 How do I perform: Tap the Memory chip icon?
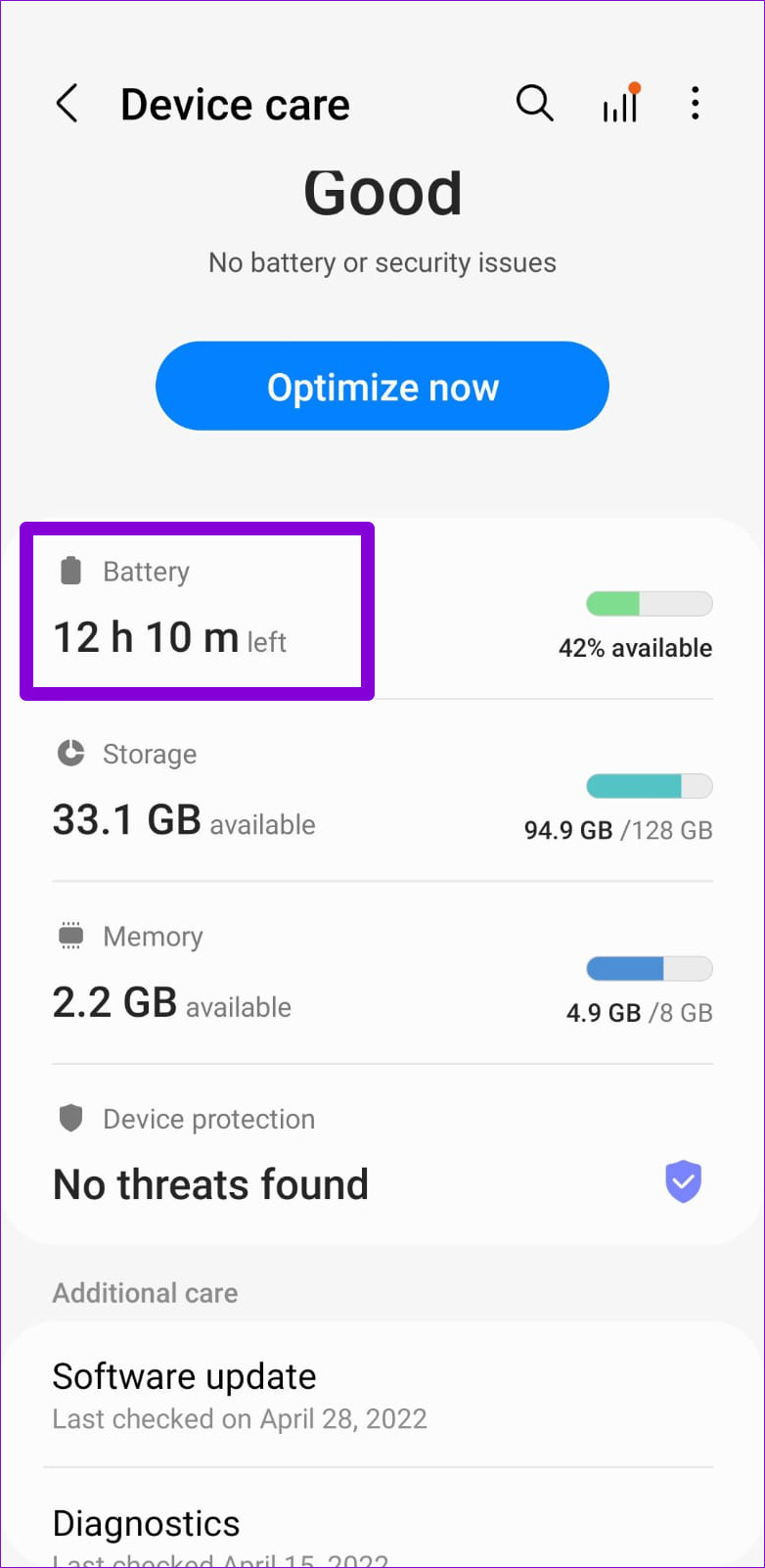[x=69, y=935]
